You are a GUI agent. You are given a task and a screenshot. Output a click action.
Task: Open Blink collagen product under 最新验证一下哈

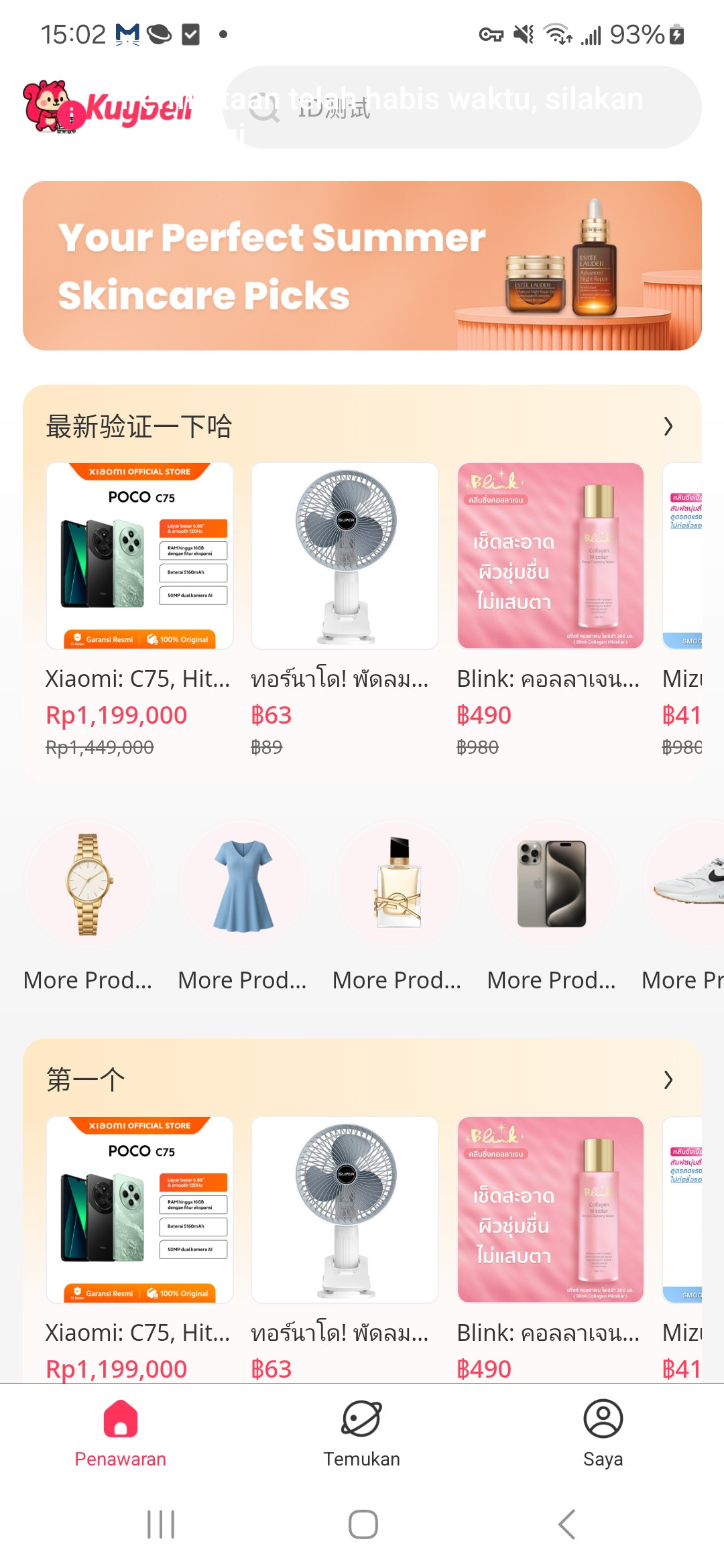click(x=550, y=556)
